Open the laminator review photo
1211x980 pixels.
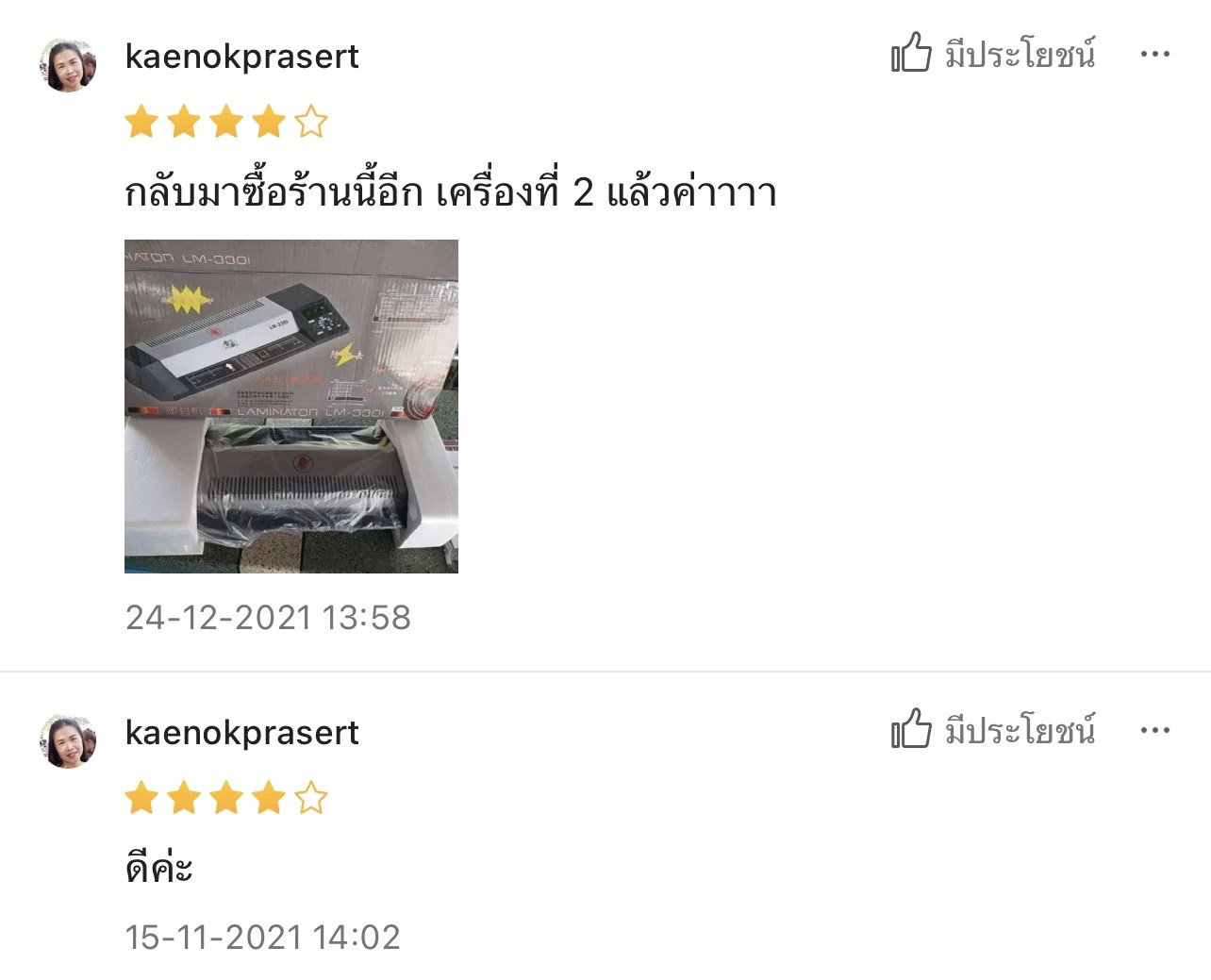pos(291,406)
